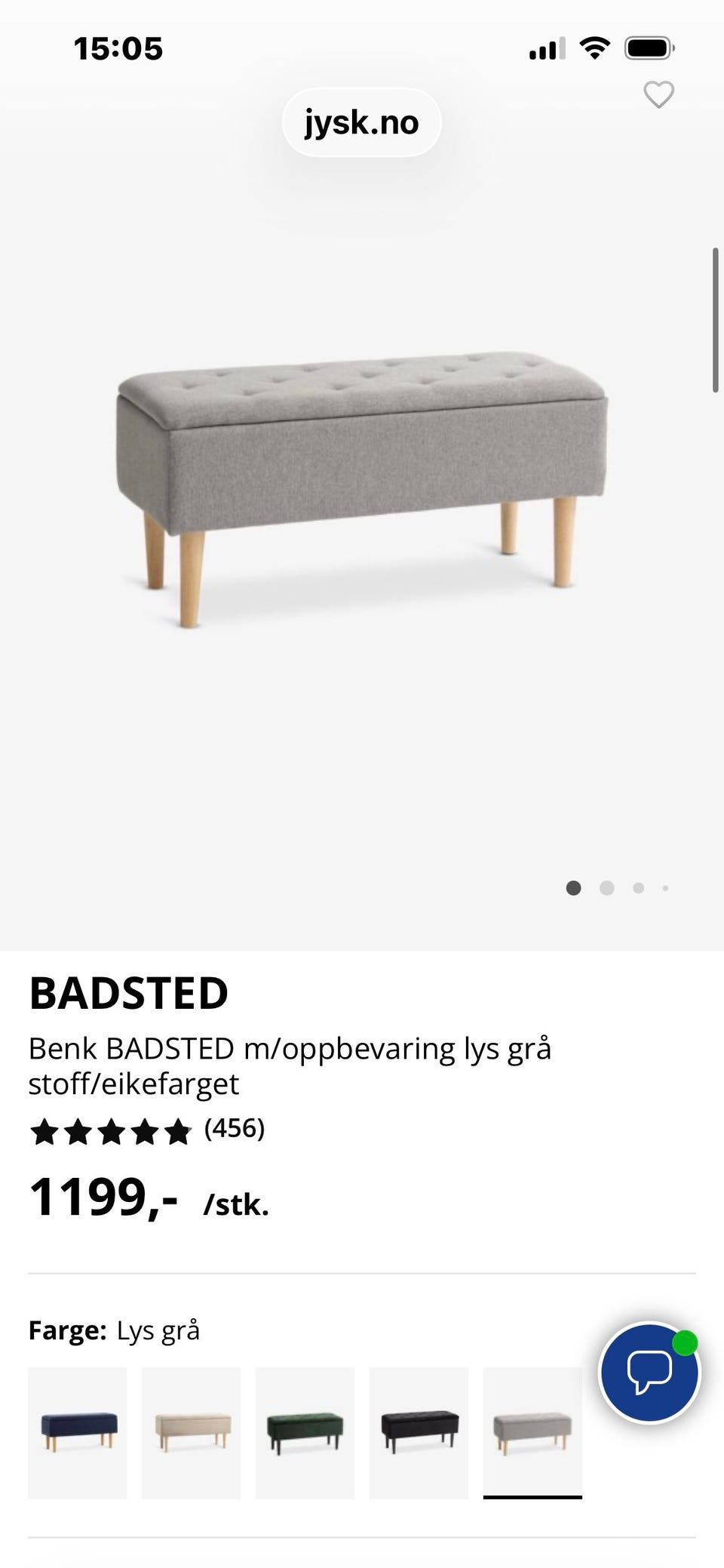
Task: Select the second carousel dot
Action: 606,888
